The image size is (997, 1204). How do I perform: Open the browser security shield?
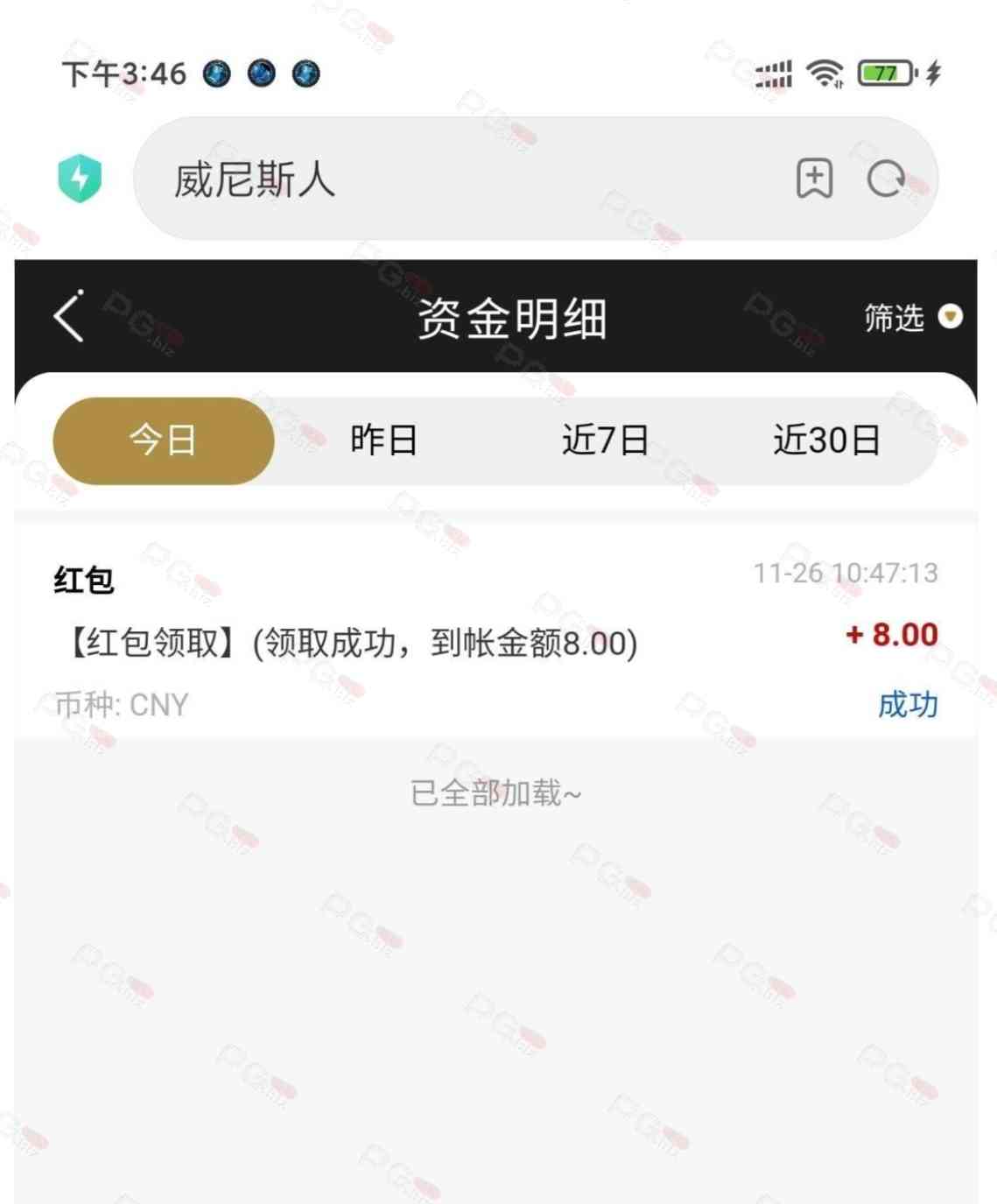(80, 179)
